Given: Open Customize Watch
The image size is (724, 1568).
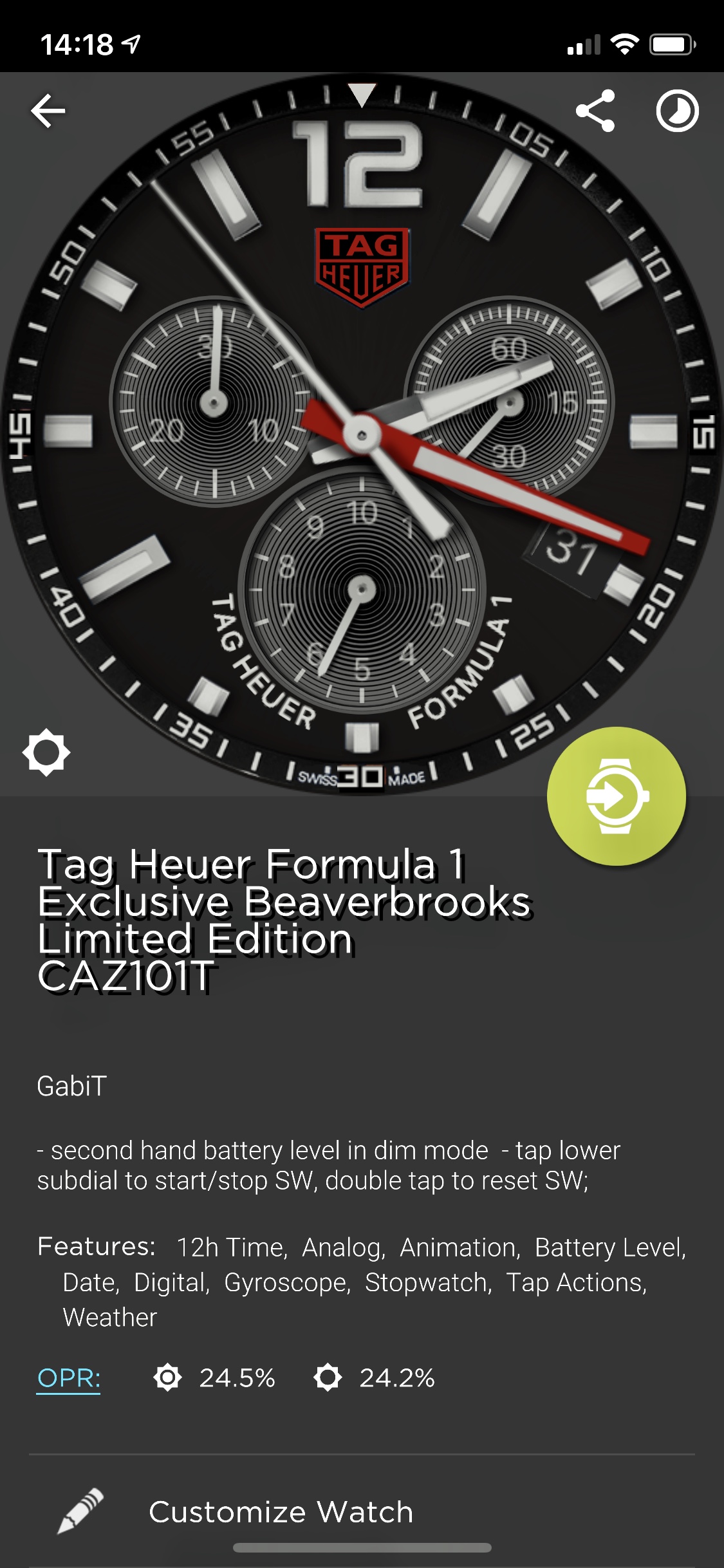Looking at the screenshot, I should pyautogui.click(x=362, y=1511).
